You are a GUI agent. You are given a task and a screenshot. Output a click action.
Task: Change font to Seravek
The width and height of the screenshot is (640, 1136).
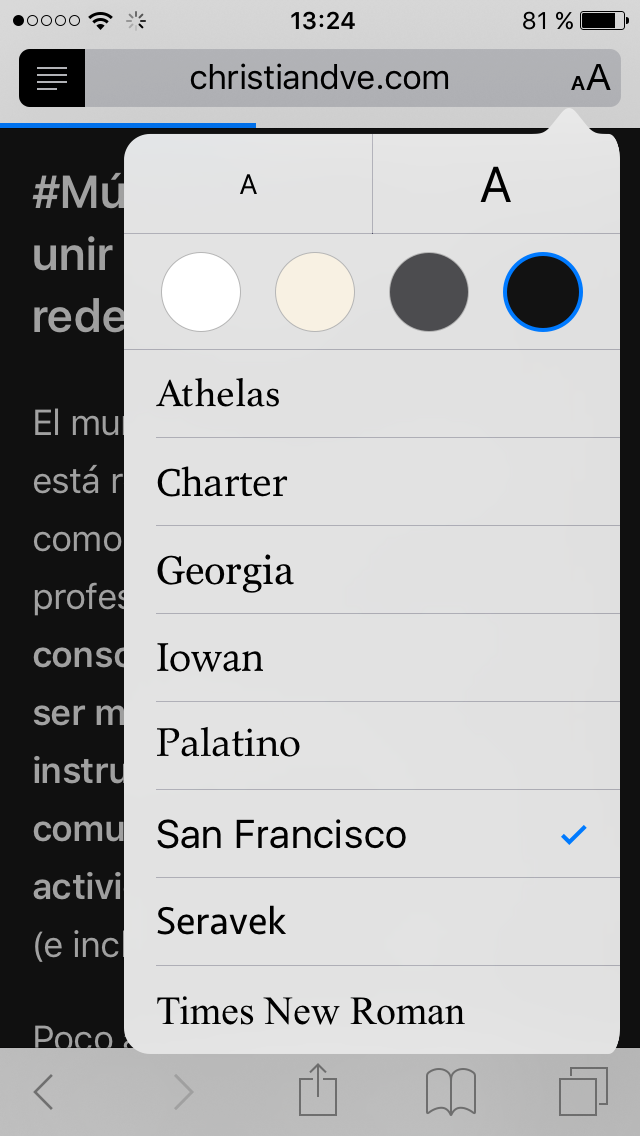tap(372, 922)
